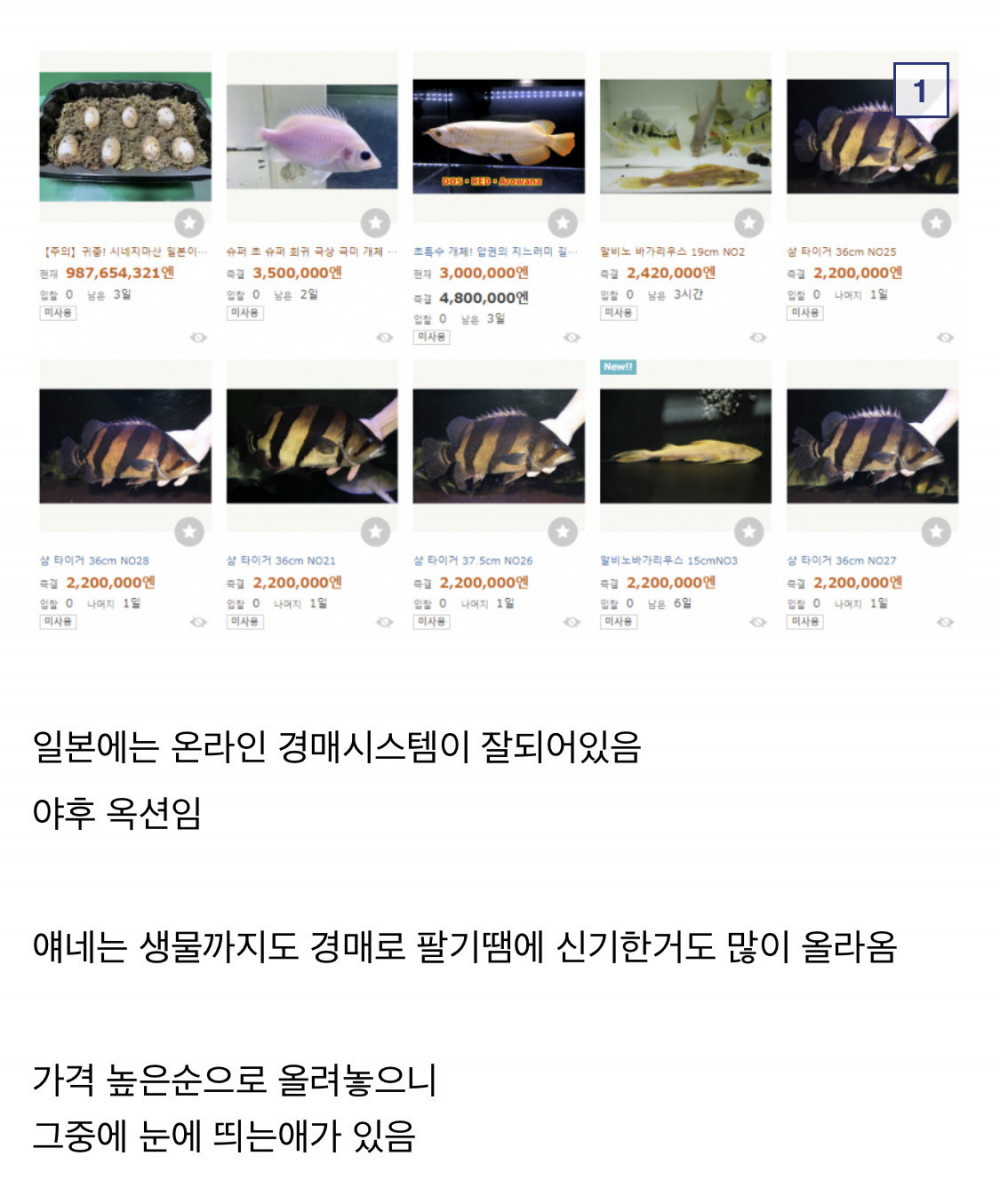Click the star icon on 알비노 바가리우스 19cm NO2
Image resolution: width=1000 pixels, height=1188 pixels.
(x=748, y=222)
